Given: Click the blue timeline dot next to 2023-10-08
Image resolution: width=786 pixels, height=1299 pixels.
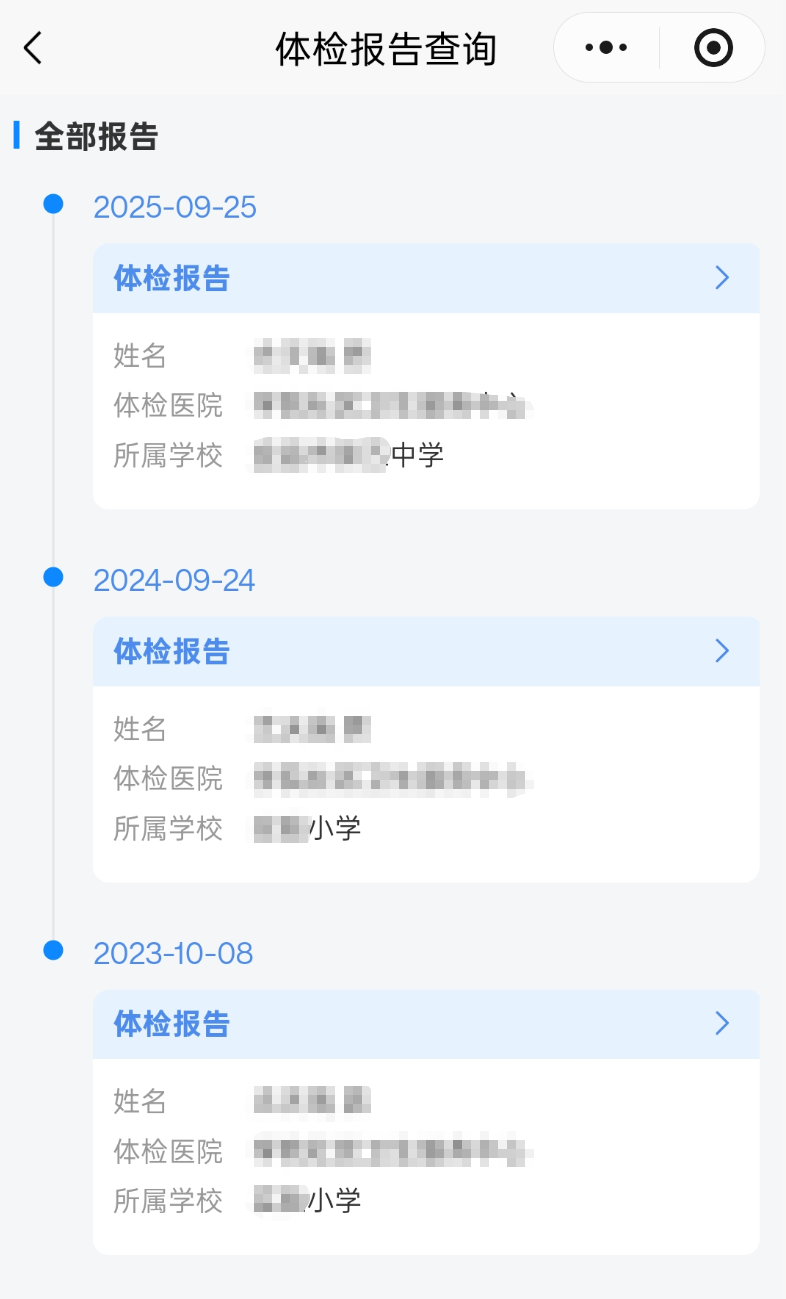Looking at the screenshot, I should (x=53, y=948).
